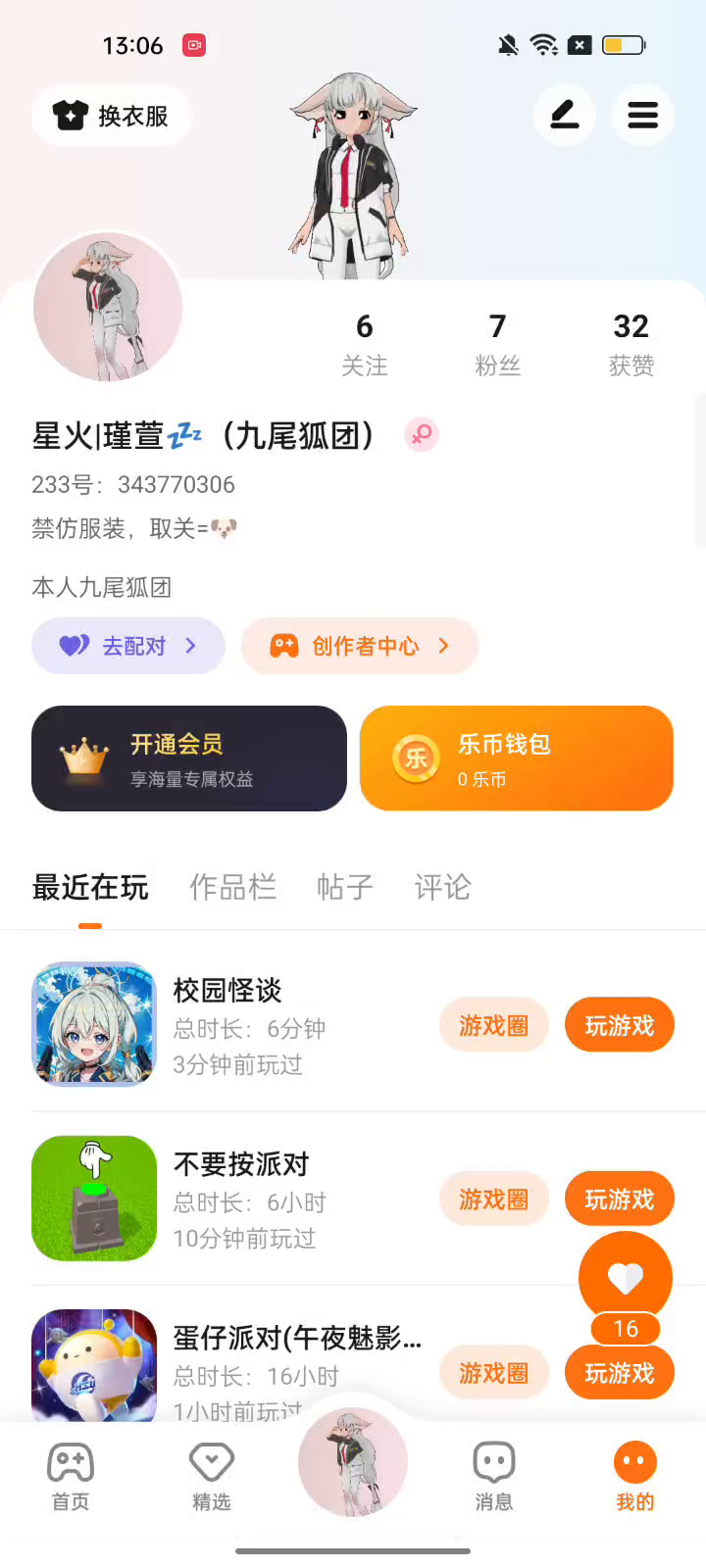View the 粉丝 followers list
This screenshot has width=706, height=1568.
(x=497, y=344)
